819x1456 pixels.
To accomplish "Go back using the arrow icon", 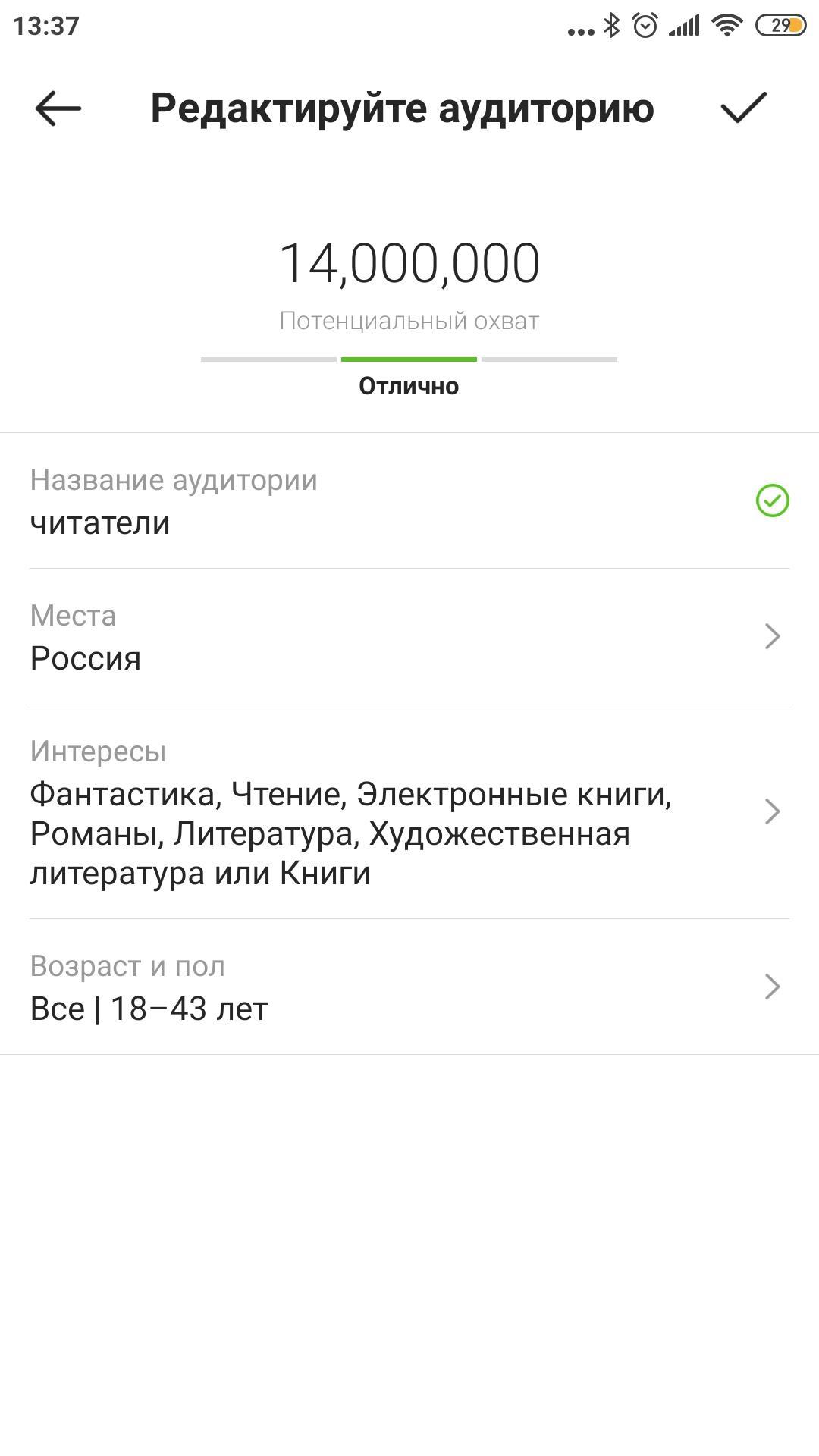I will click(58, 108).
